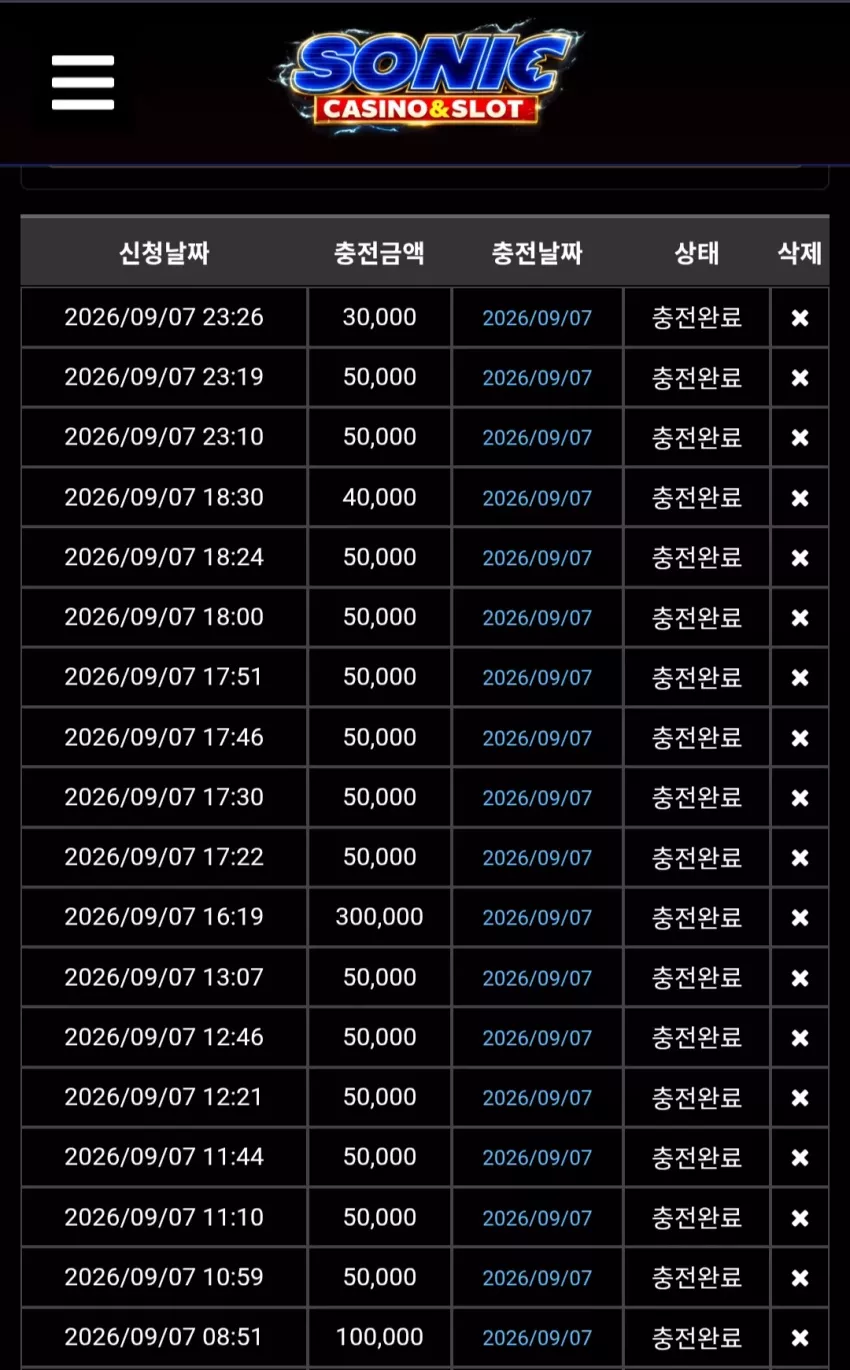
Task: Remove the 12:21 charge entry
Action: pyautogui.click(x=800, y=1098)
